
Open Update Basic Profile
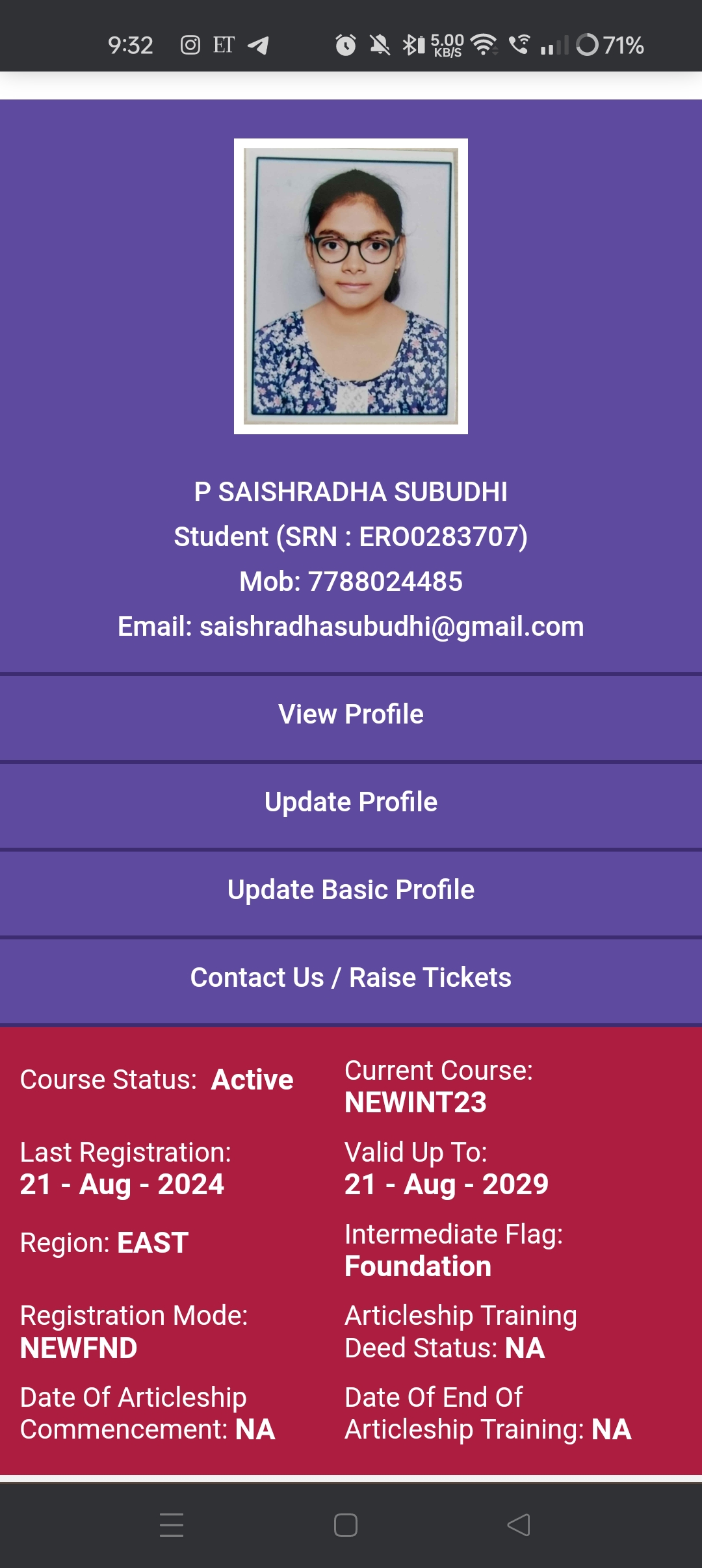pyautogui.click(x=351, y=890)
